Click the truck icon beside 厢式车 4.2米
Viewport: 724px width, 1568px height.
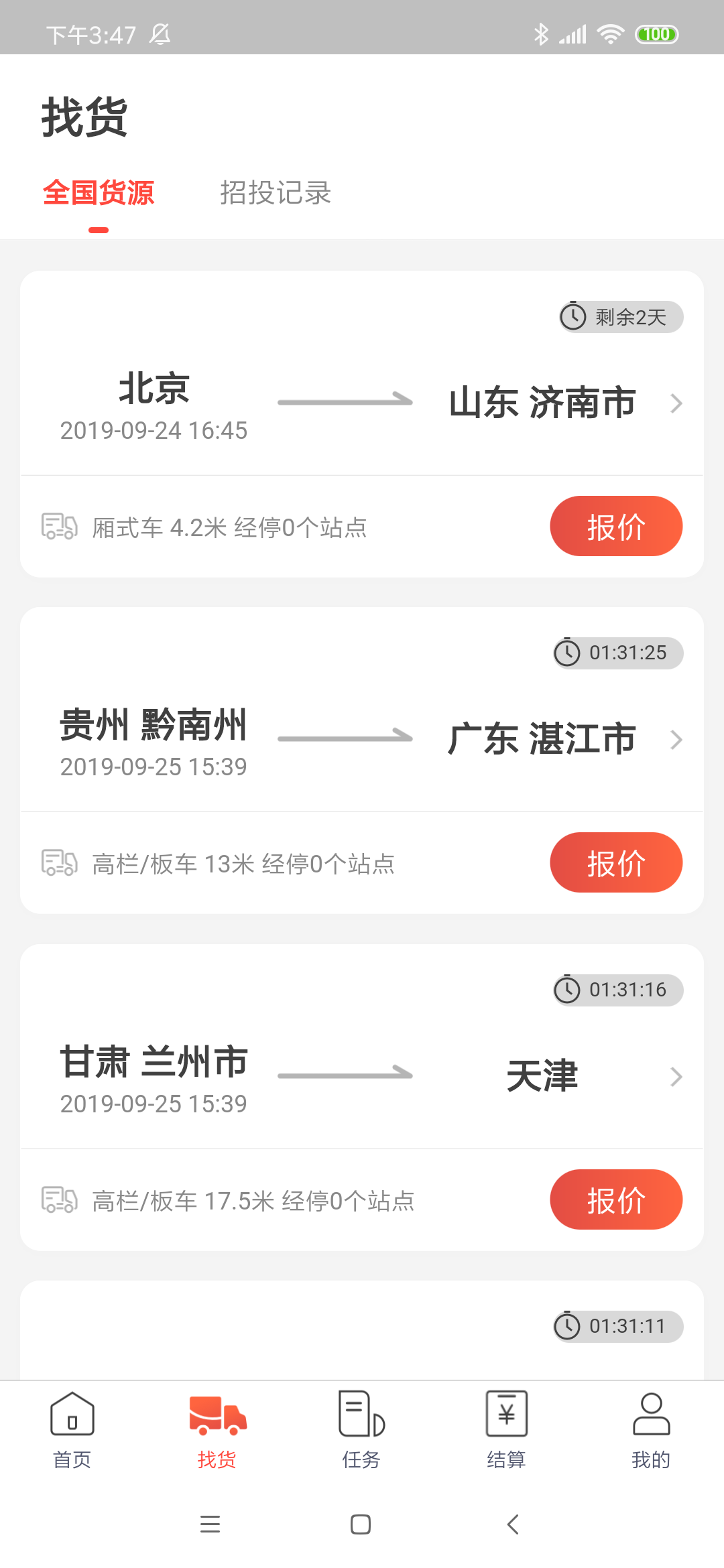[59, 527]
